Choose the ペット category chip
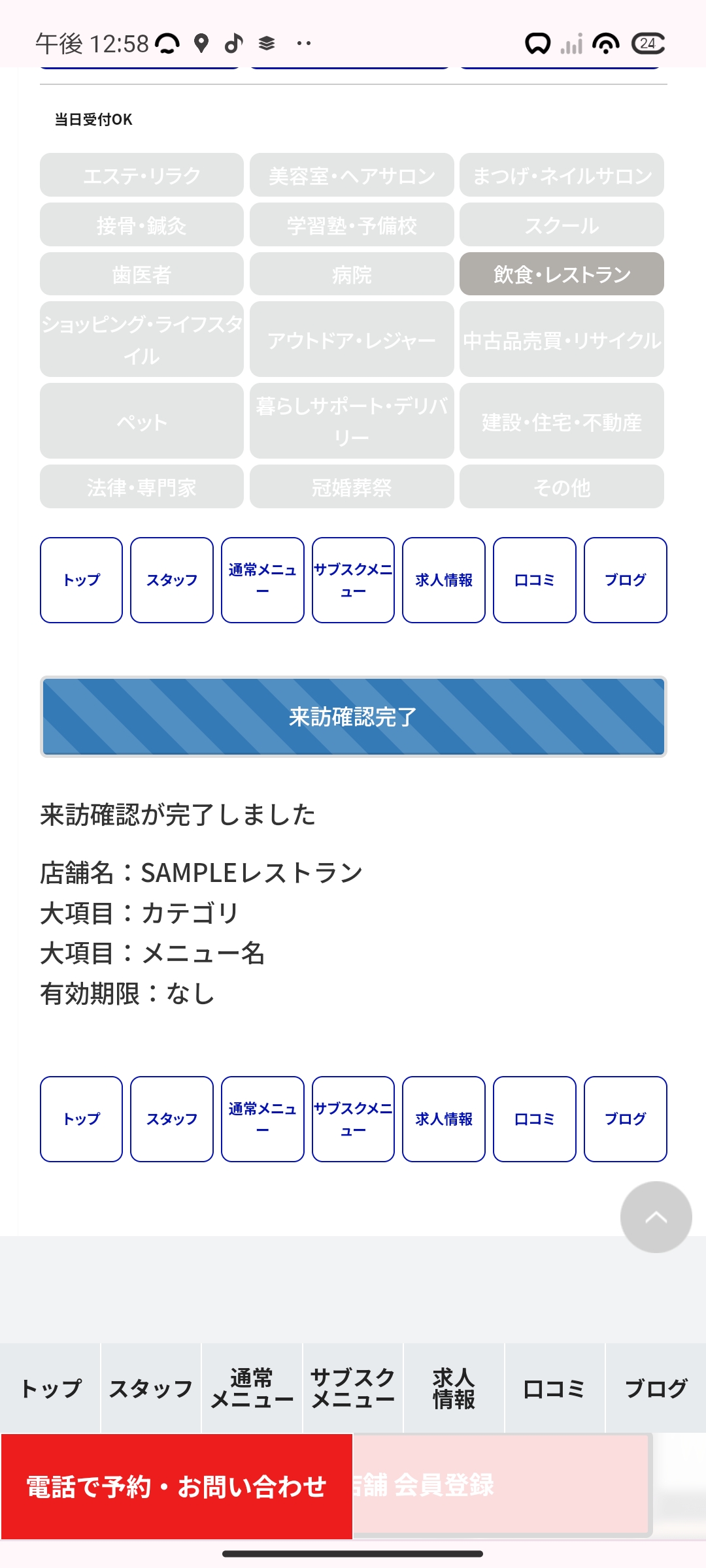Image resolution: width=706 pixels, height=1568 pixels. click(141, 421)
